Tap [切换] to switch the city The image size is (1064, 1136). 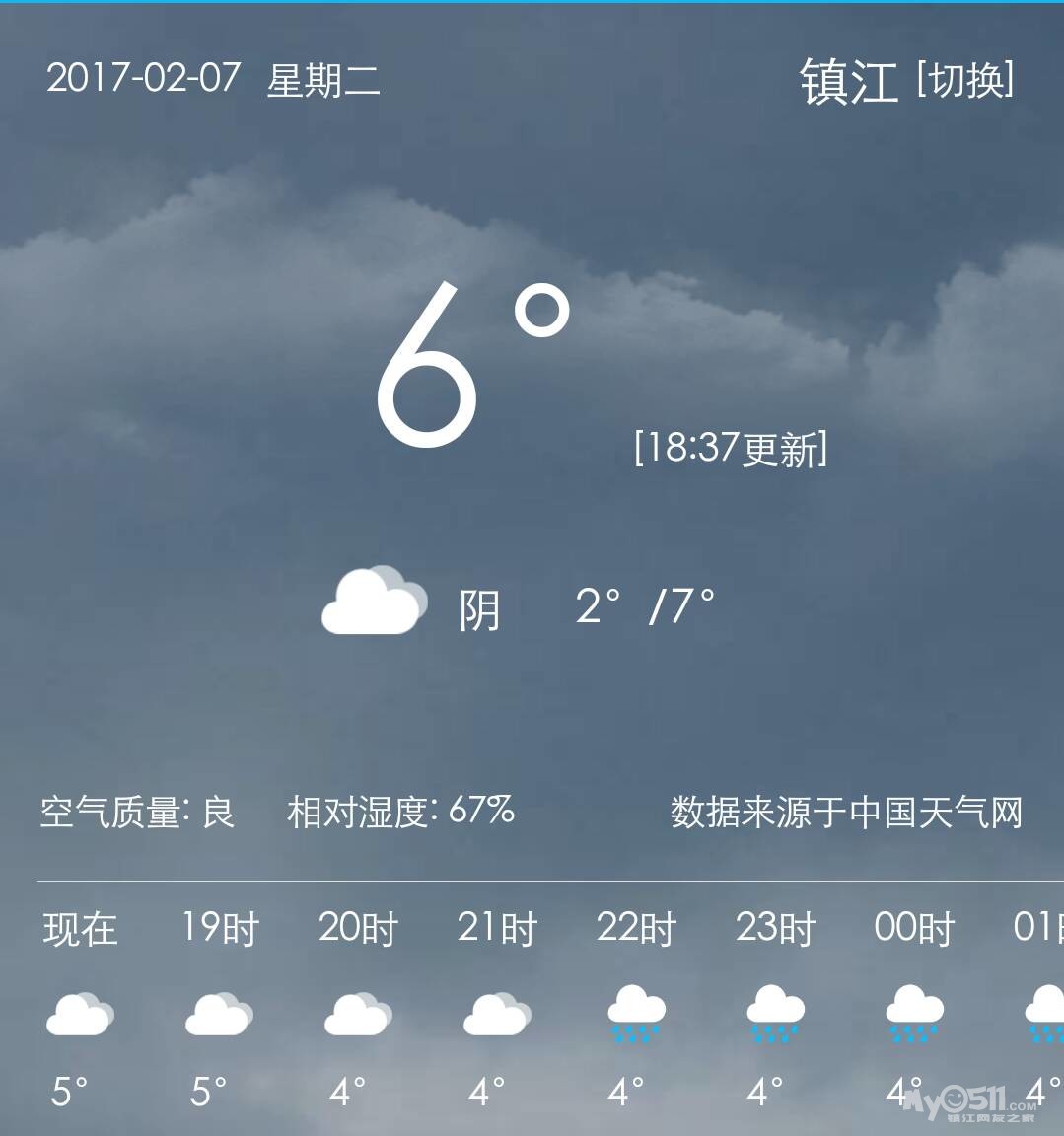[964, 80]
